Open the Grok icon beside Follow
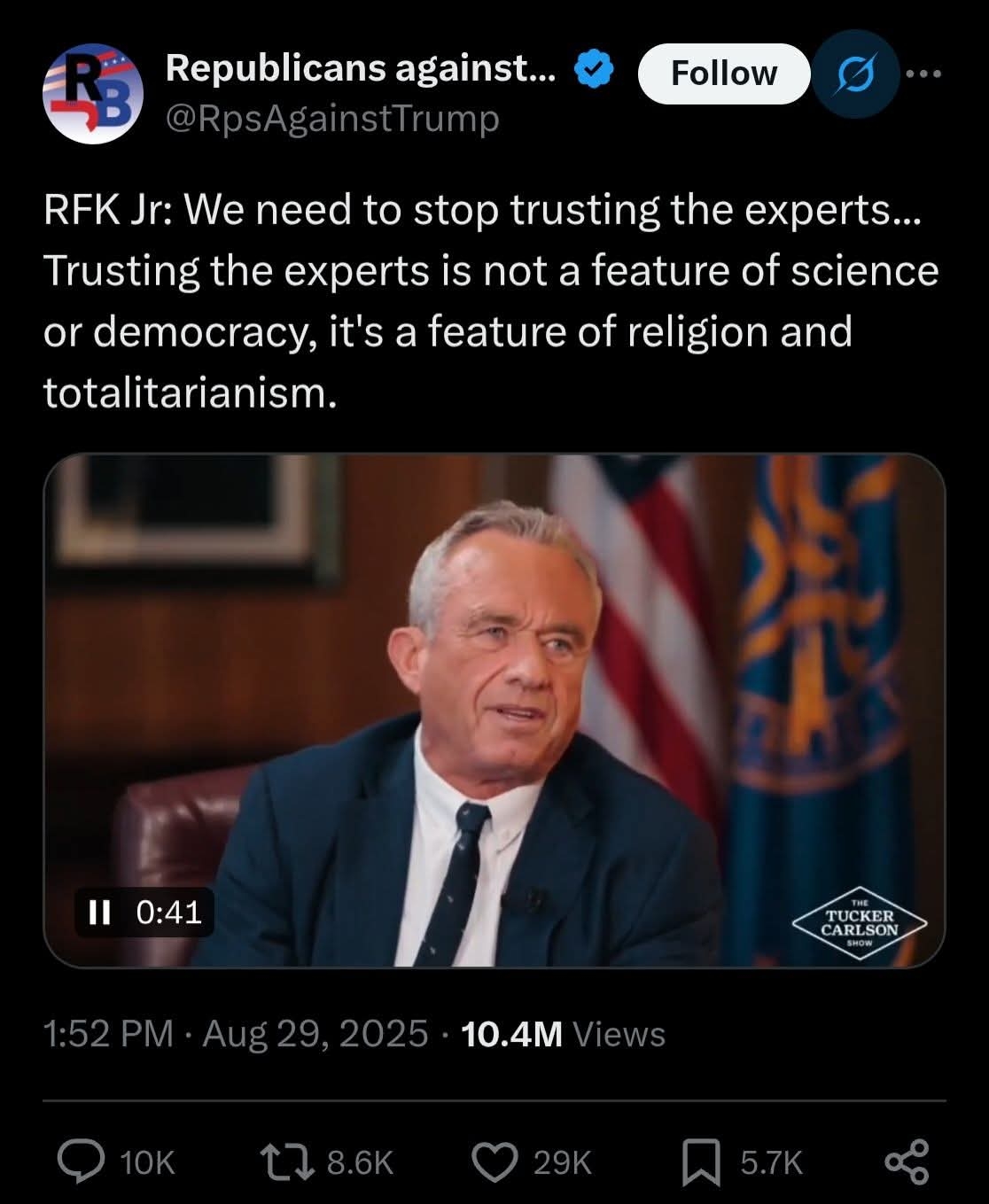 [x=854, y=74]
